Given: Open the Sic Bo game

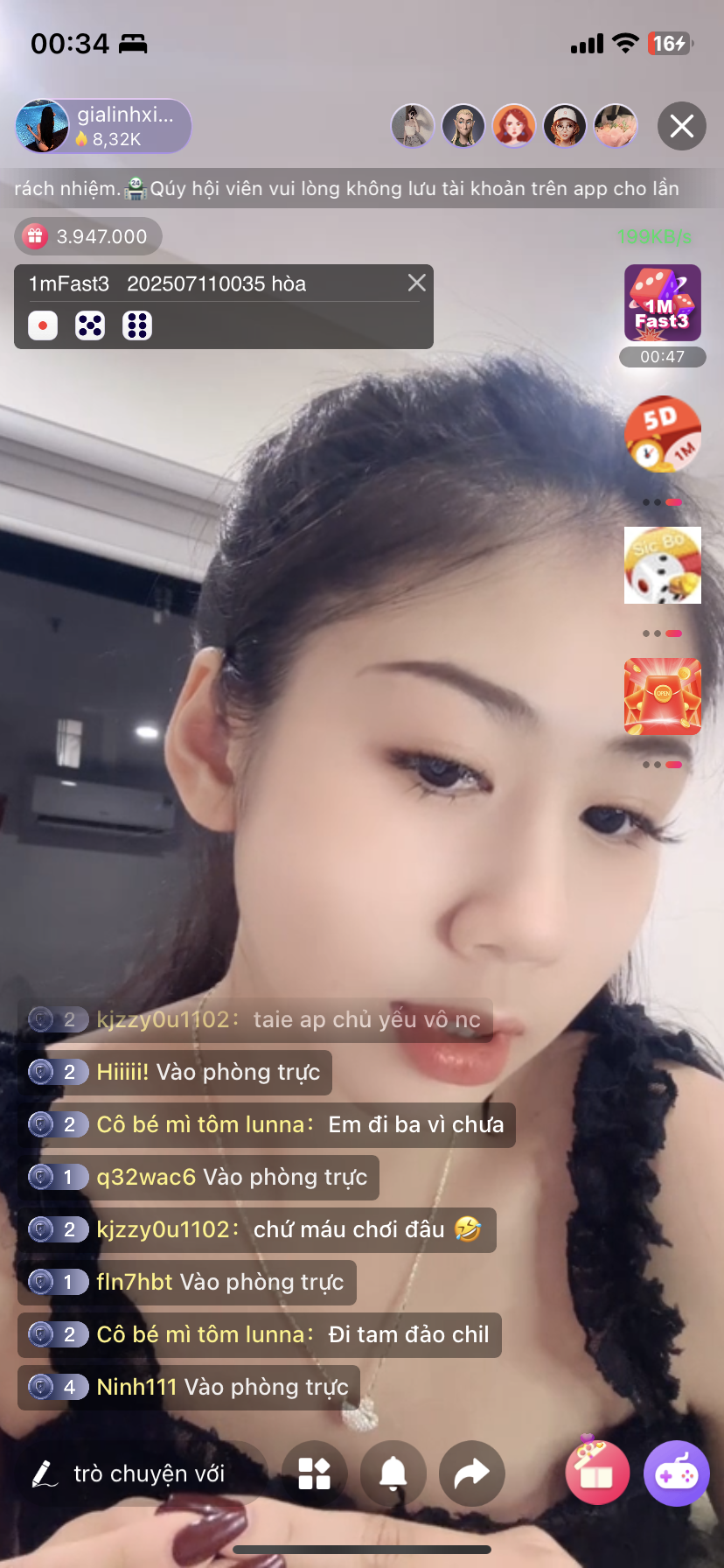Looking at the screenshot, I should coord(662,565).
